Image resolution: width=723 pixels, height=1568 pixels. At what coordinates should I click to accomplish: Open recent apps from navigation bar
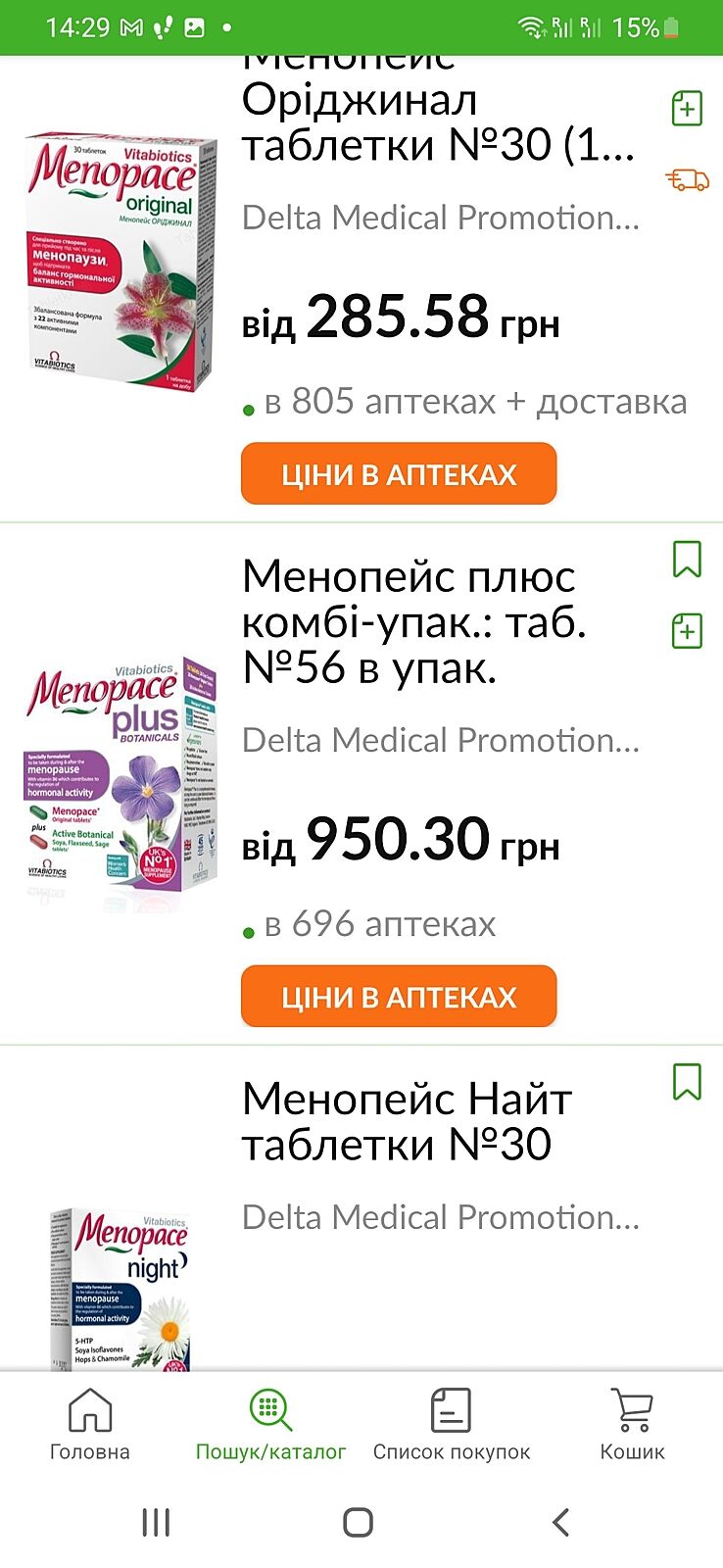(157, 1522)
